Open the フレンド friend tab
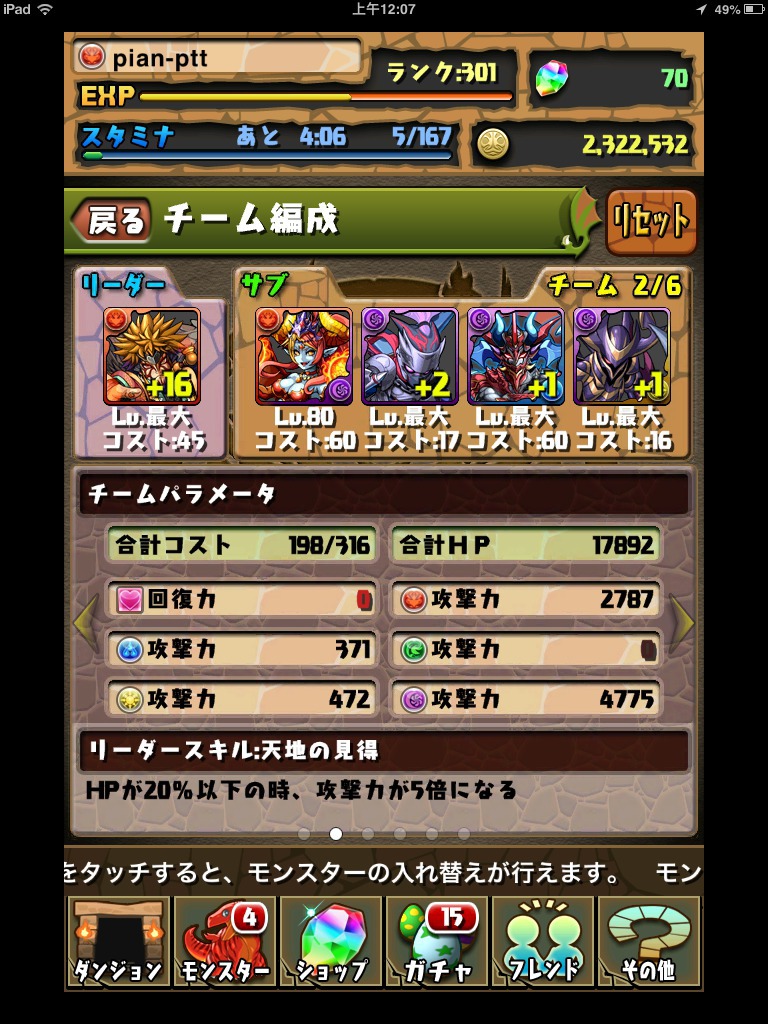The width and height of the screenshot is (768, 1024). [544, 942]
